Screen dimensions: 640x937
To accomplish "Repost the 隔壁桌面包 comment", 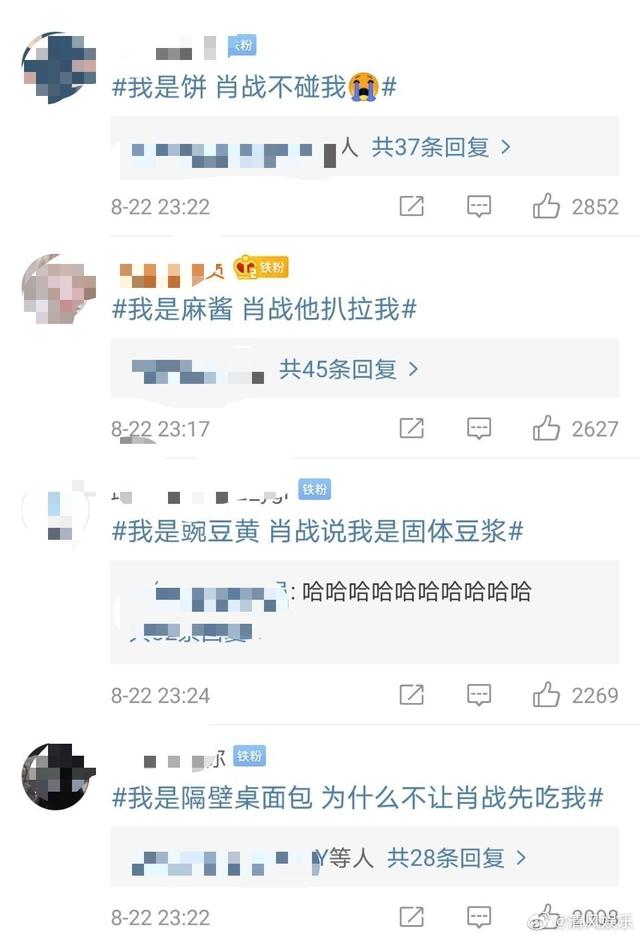I will [411, 917].
